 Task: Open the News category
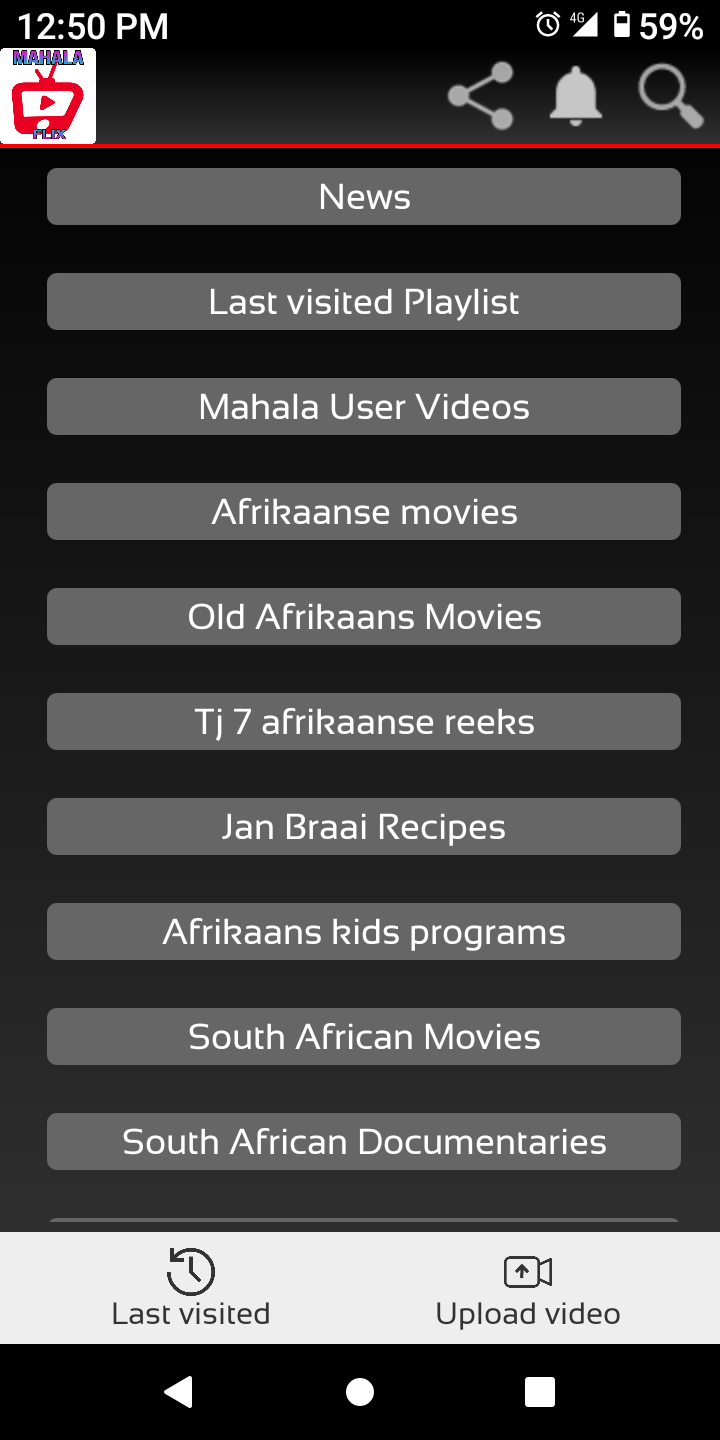pyautogui.click(x=364, y=197)
